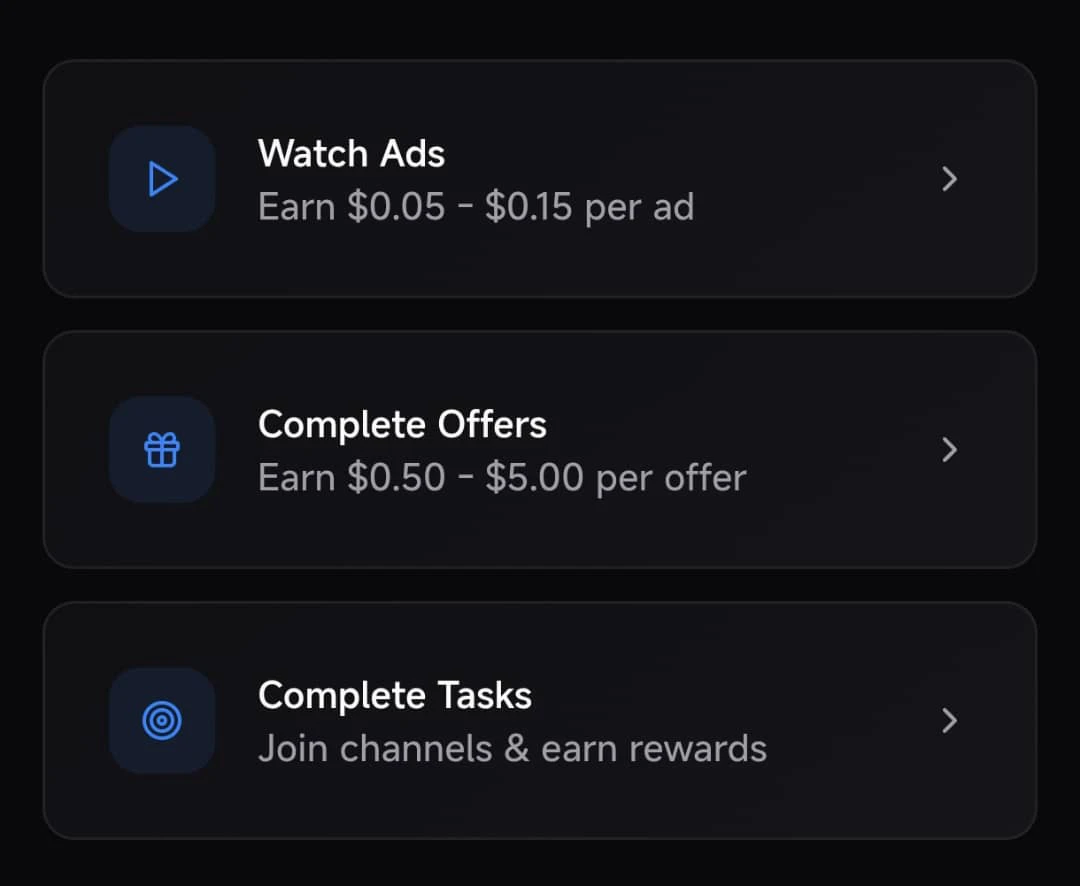Image resolution: width=1080 pixels, height=886 pixels.
Task: Open the Complete Offers card
Action: 539,450
